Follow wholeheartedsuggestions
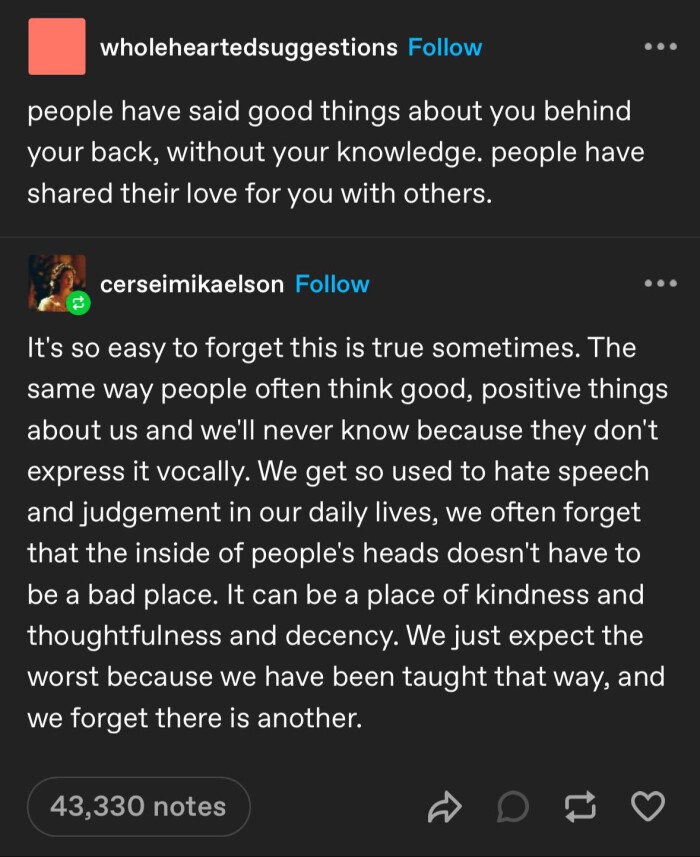700x857 pixels. pos(445,48)
